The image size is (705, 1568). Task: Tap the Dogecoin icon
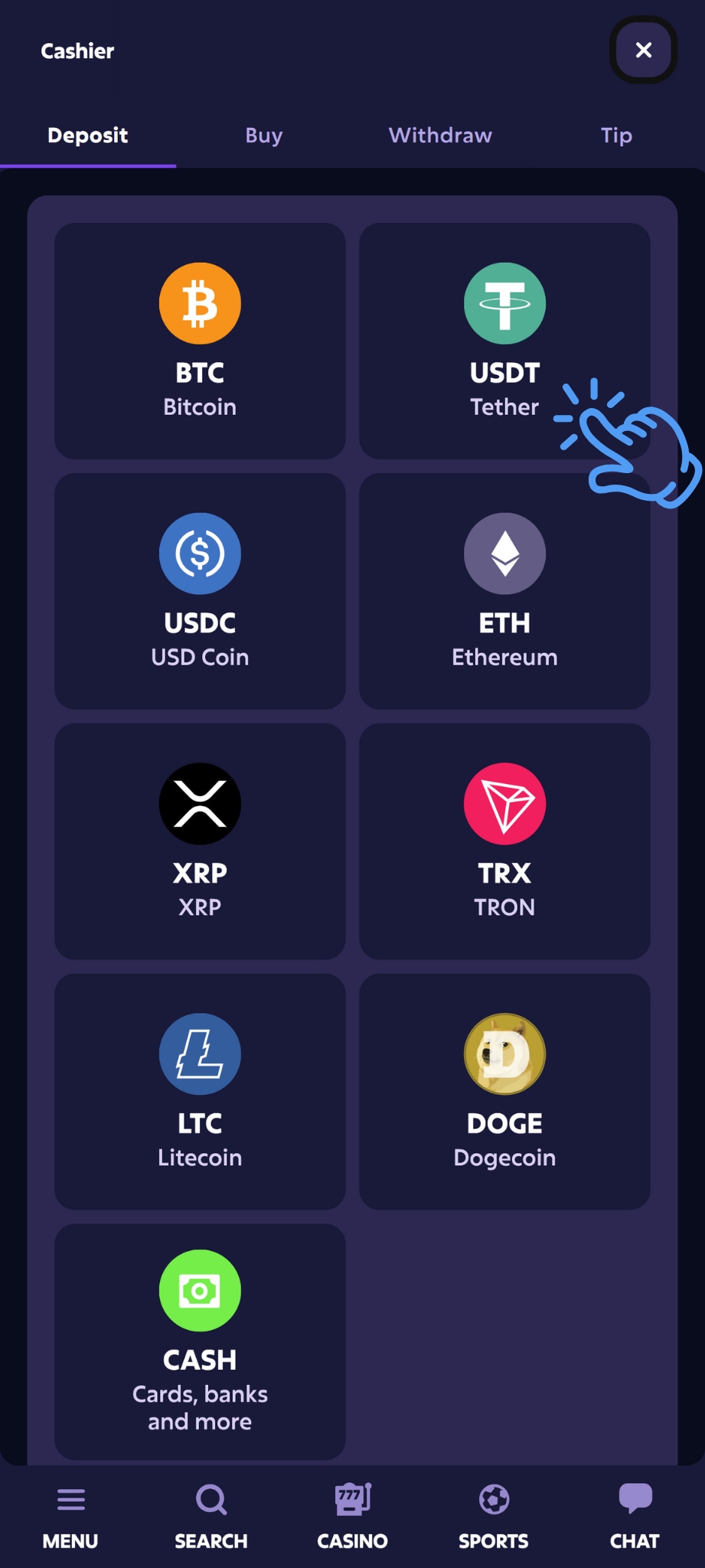point(504,1053)
